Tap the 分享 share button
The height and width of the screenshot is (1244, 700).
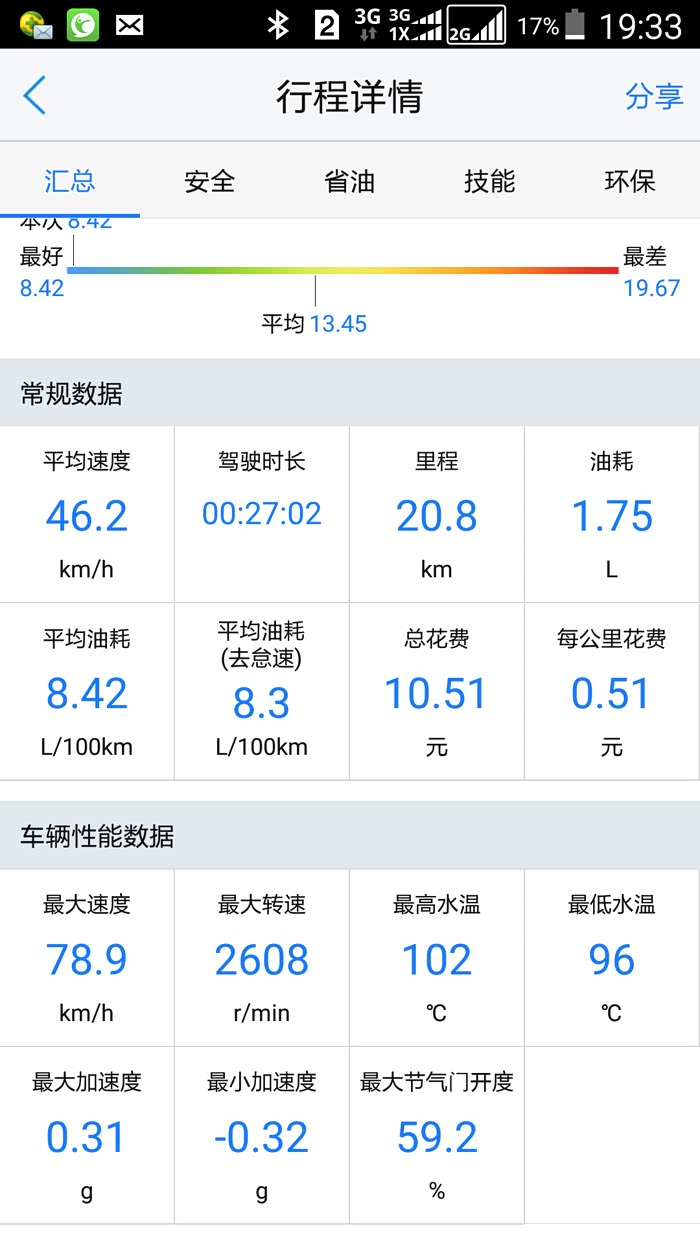click(654, 96)
